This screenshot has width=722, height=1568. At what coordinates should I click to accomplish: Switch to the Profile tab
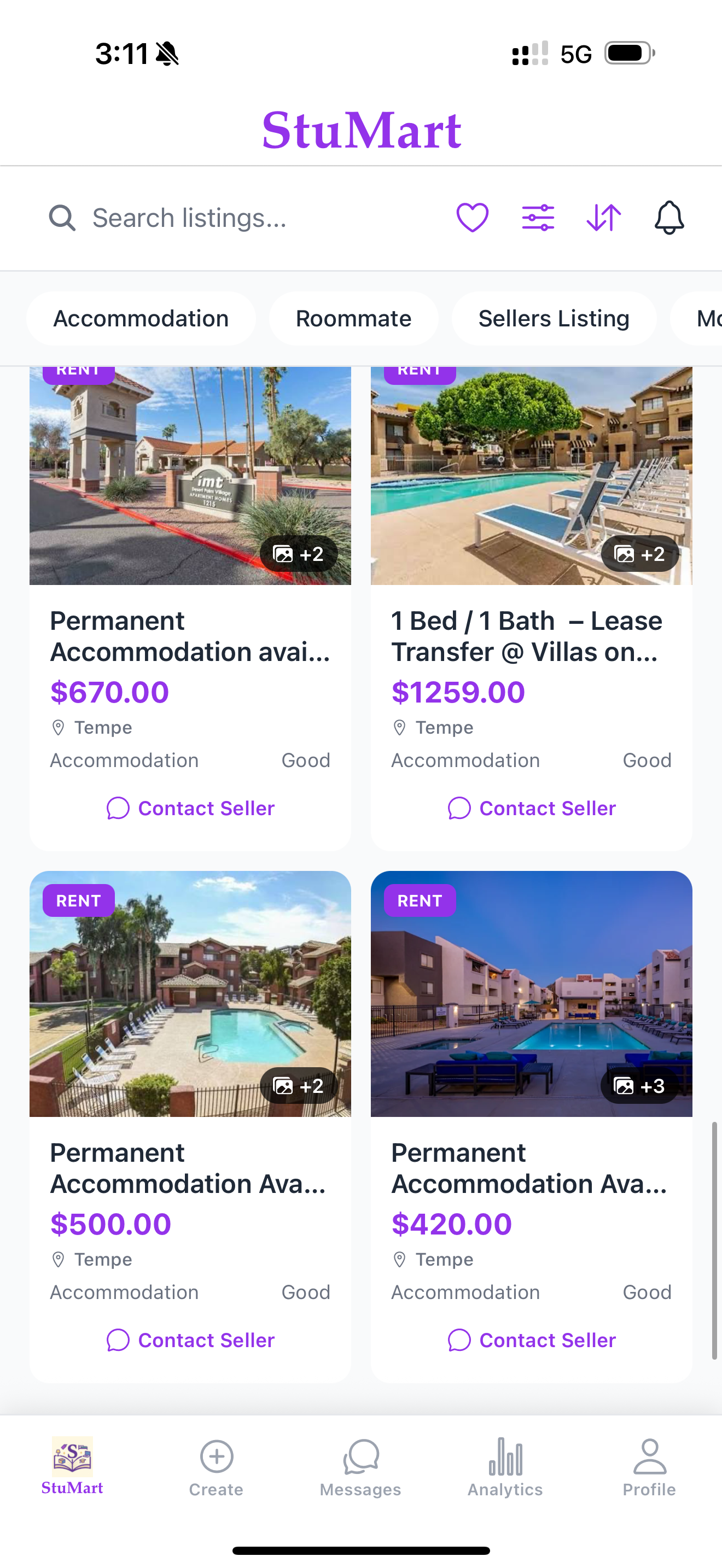tap(649, 1467)
